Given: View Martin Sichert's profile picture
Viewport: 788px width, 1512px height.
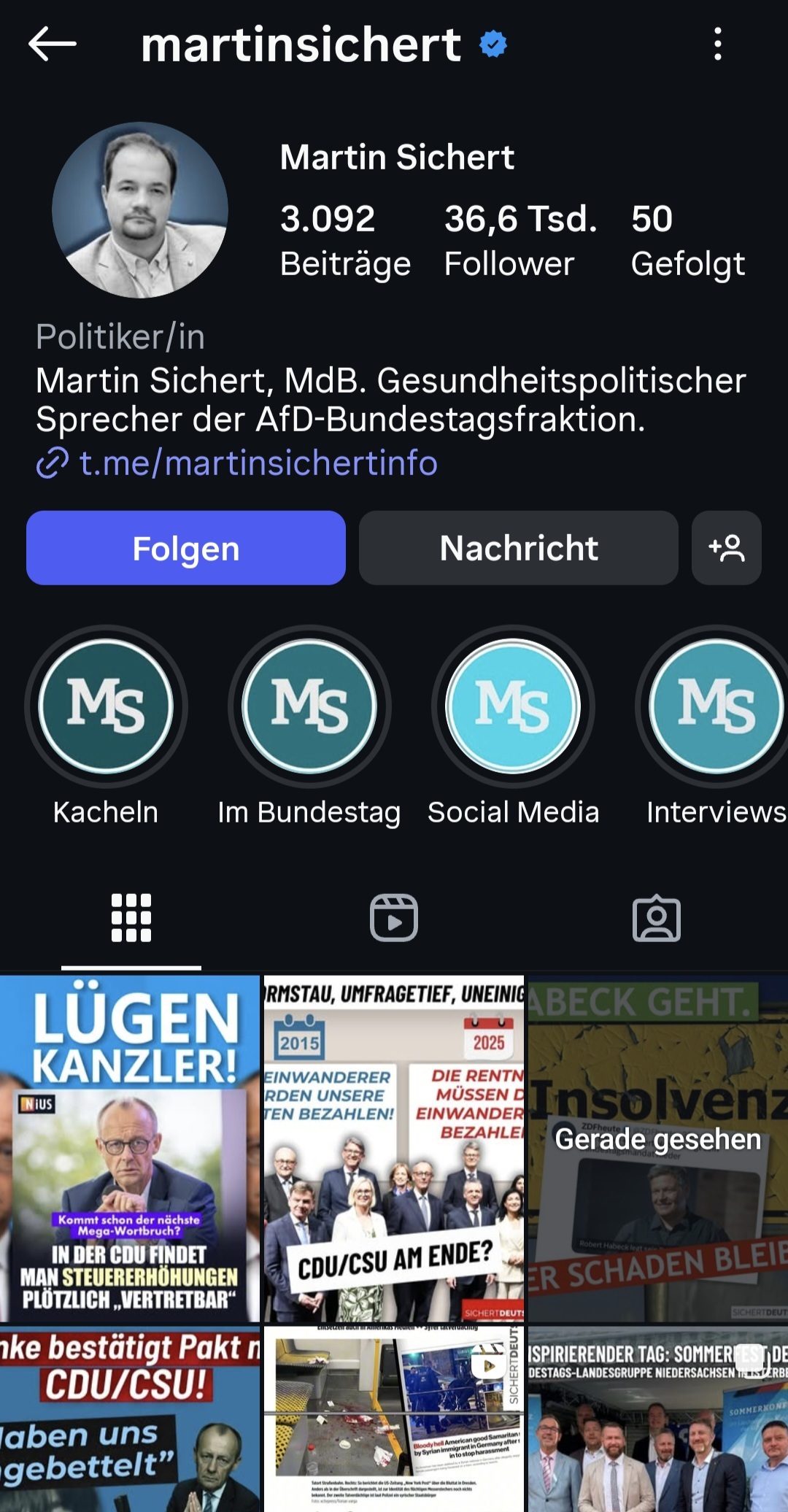Looking at the screenshot, I should 140,210.
